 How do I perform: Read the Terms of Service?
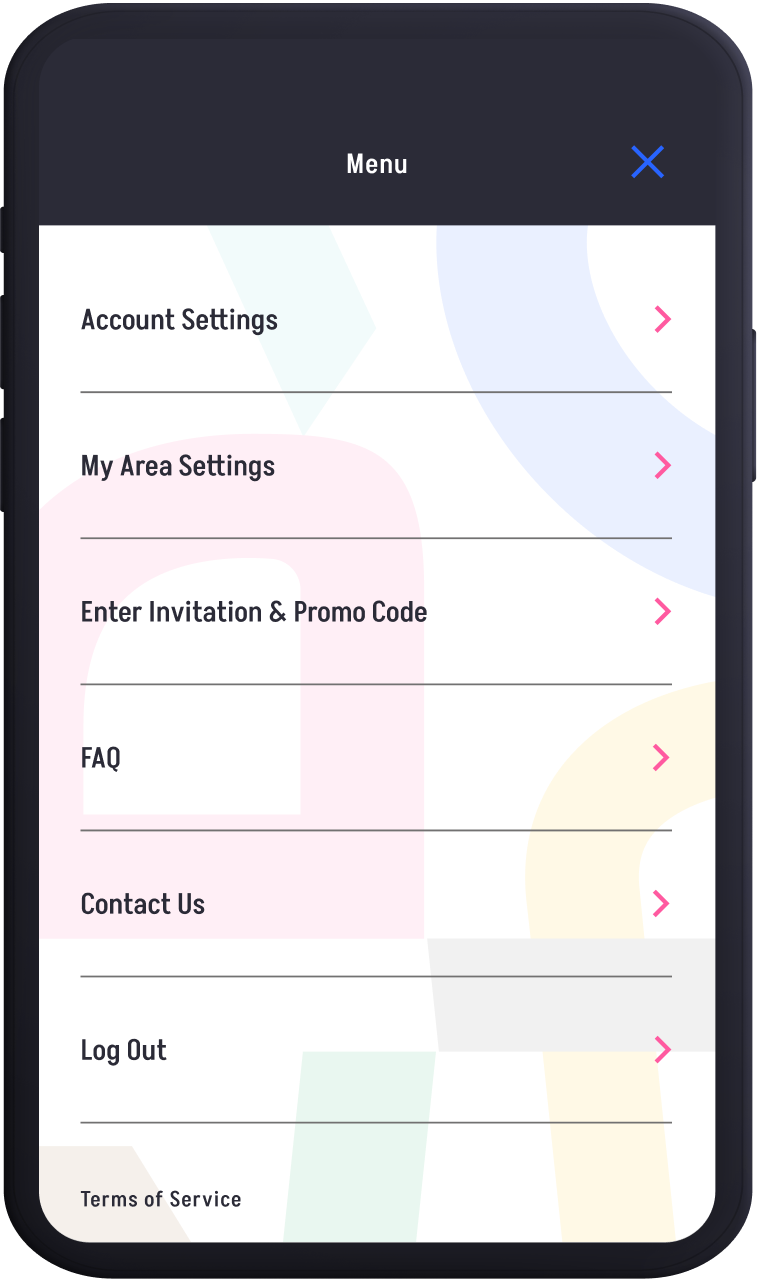click(x=161, y=1199)
